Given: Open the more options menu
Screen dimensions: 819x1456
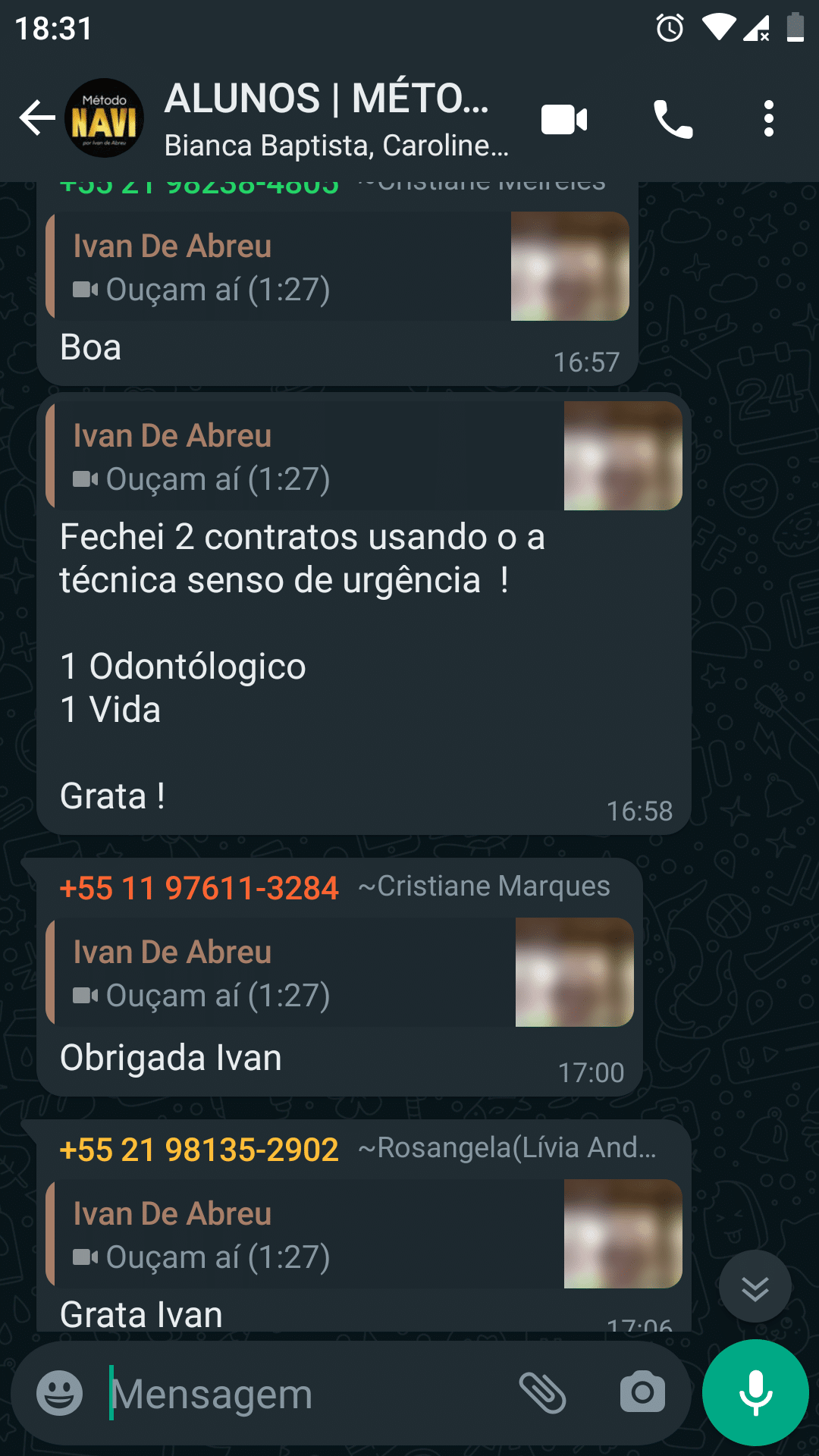Looking at the screenshot, I should click(x=769, y=119).
